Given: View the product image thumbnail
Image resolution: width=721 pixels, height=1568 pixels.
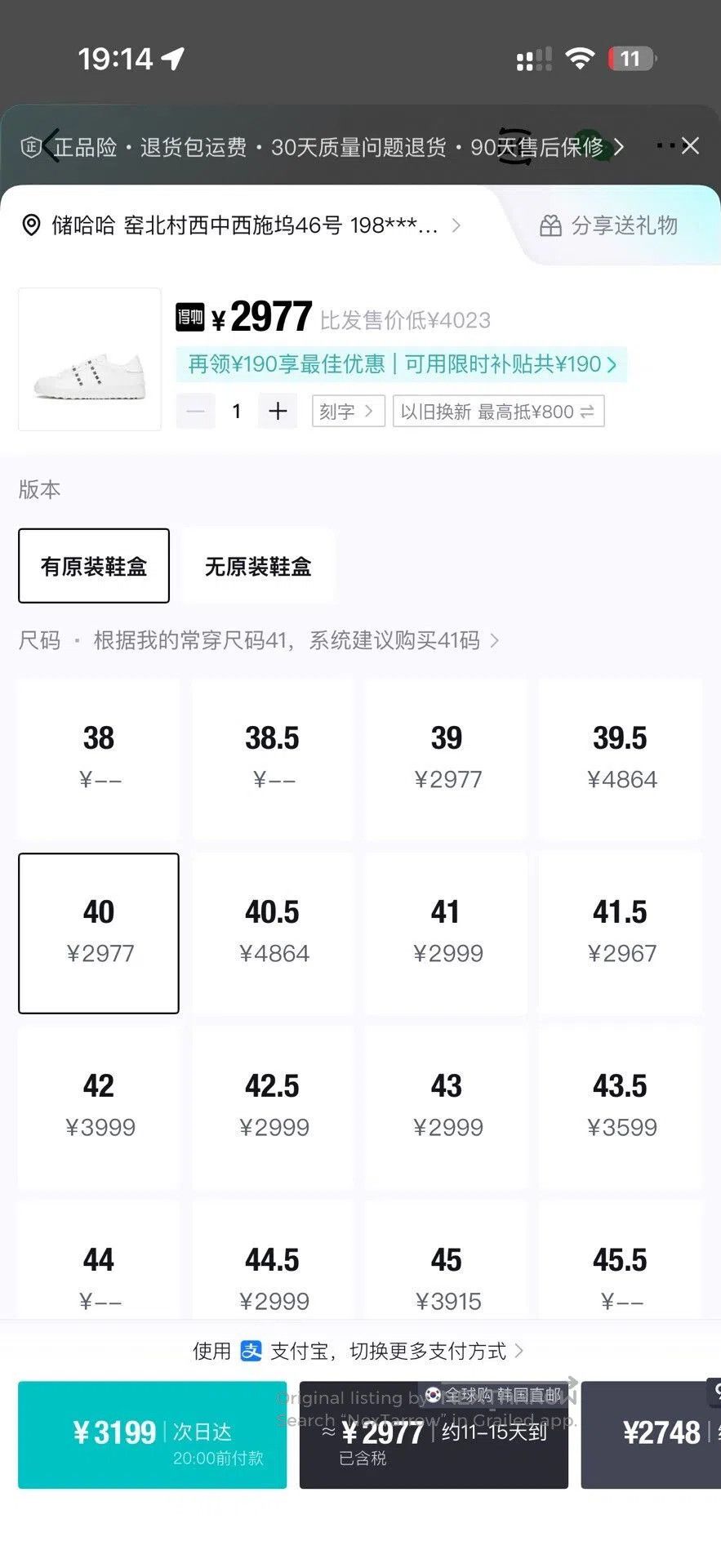Looking at the screenshot, I should 90,359.
